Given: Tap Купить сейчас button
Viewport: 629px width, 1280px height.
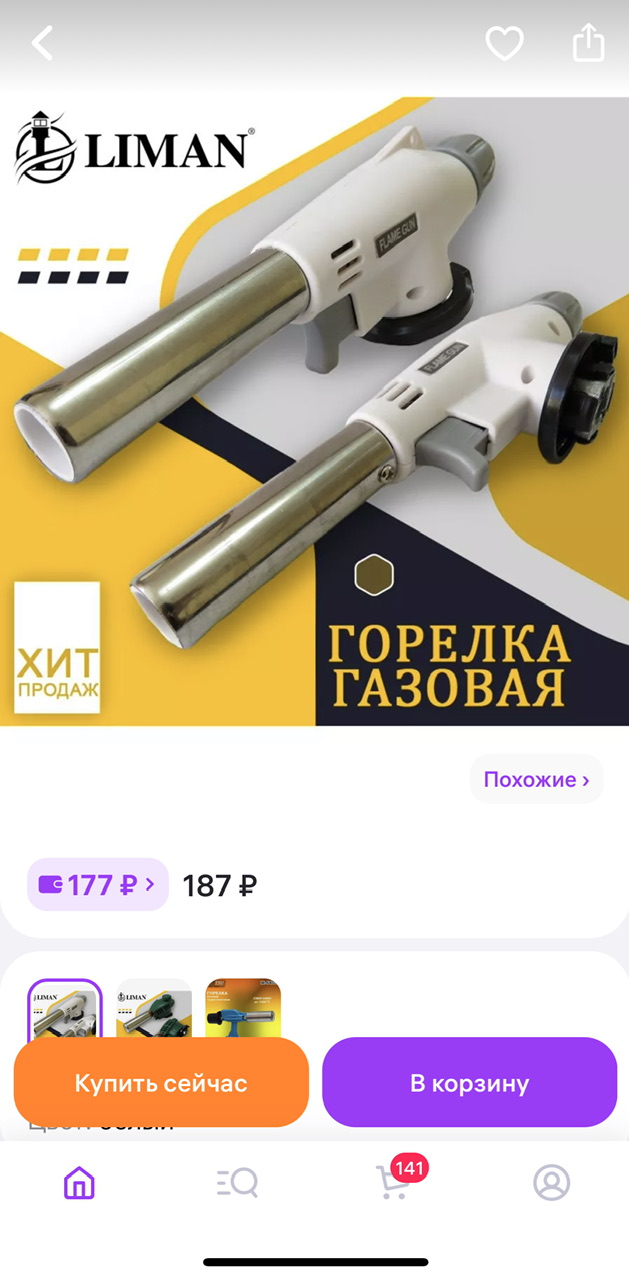Looking at the screenshot, I should point(161,1083).
